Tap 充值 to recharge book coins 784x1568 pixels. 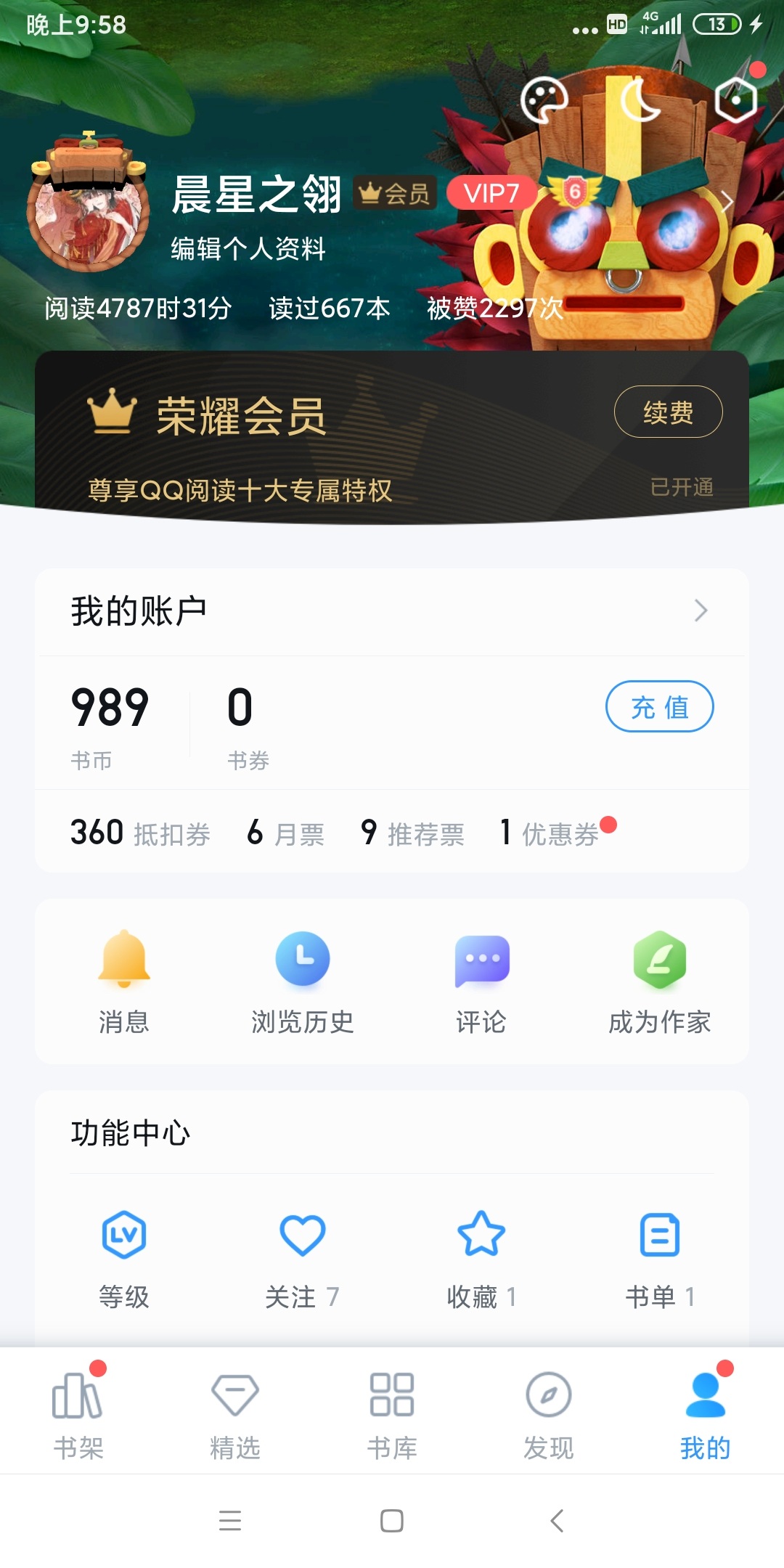point(659,706)
